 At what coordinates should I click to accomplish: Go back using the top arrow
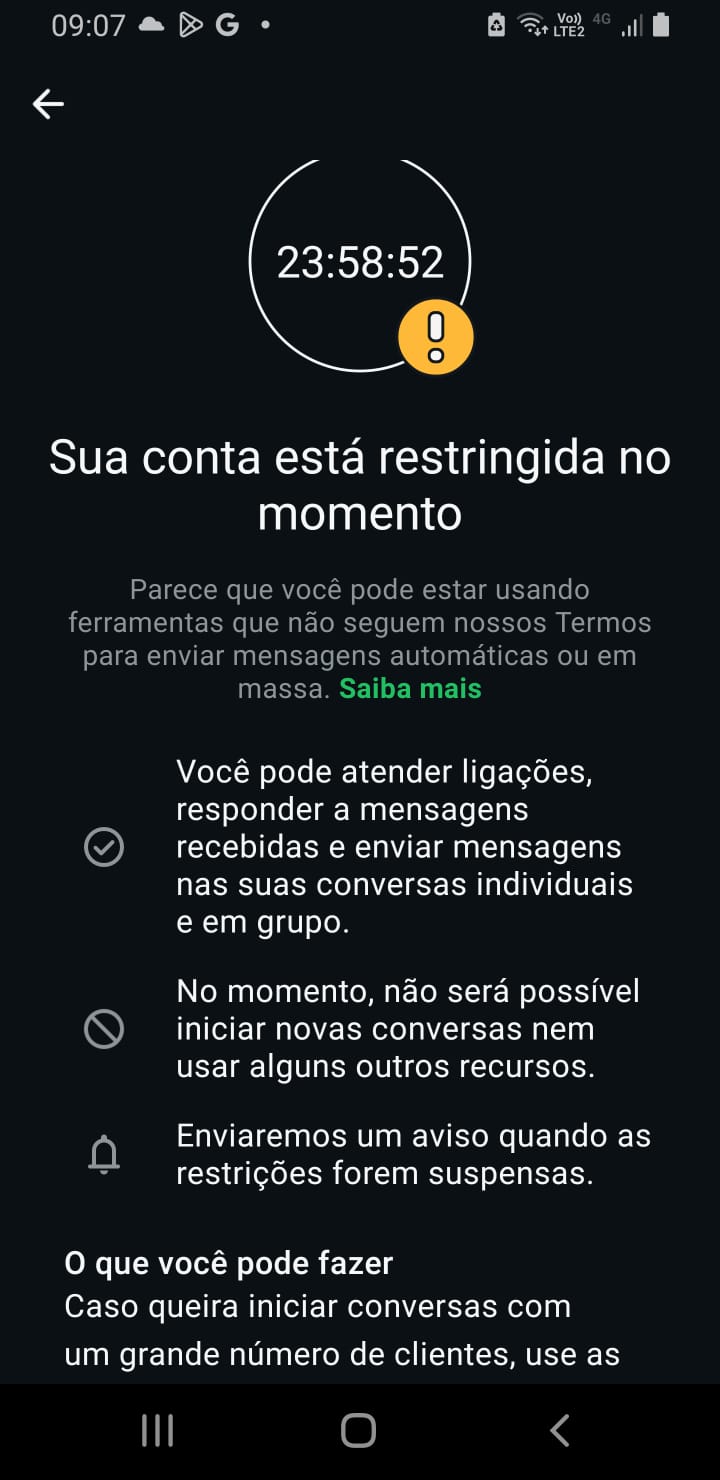coord(48,104)
